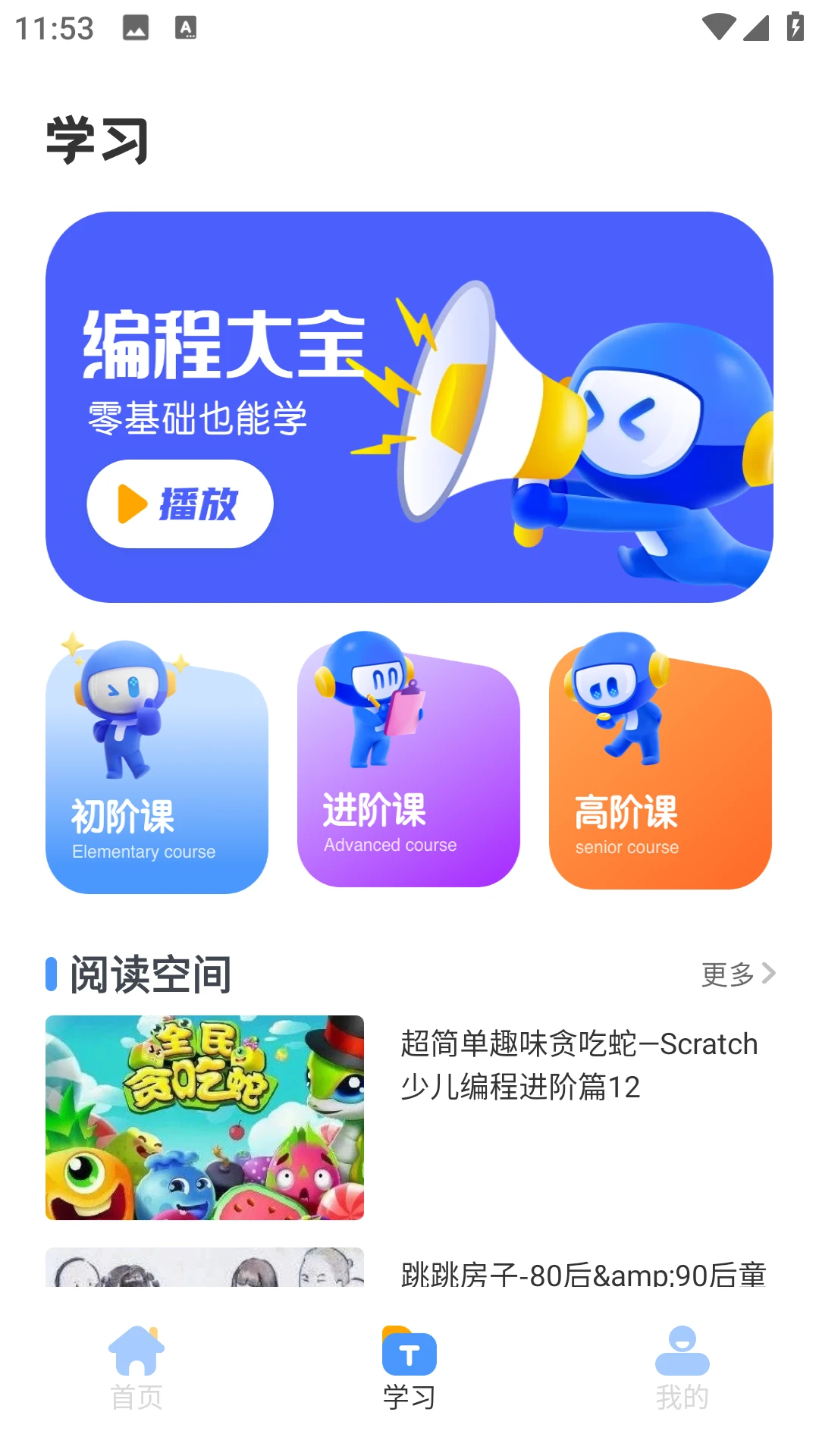
Task: Select the 学习 tab in bottom navigation
Action: pos(409,1367)
